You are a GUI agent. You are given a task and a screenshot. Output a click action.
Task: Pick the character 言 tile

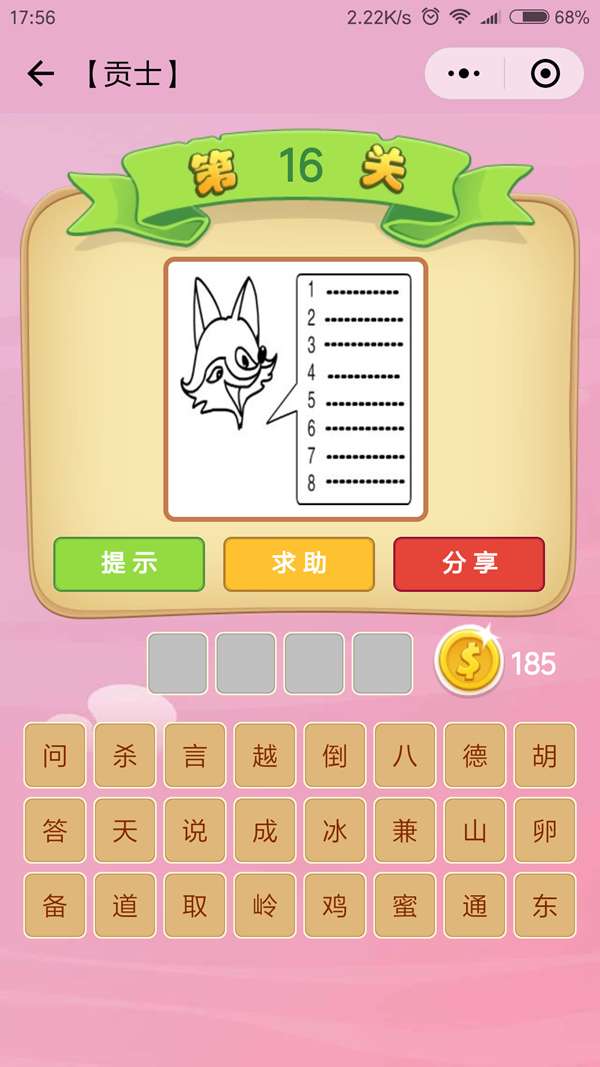195,755
